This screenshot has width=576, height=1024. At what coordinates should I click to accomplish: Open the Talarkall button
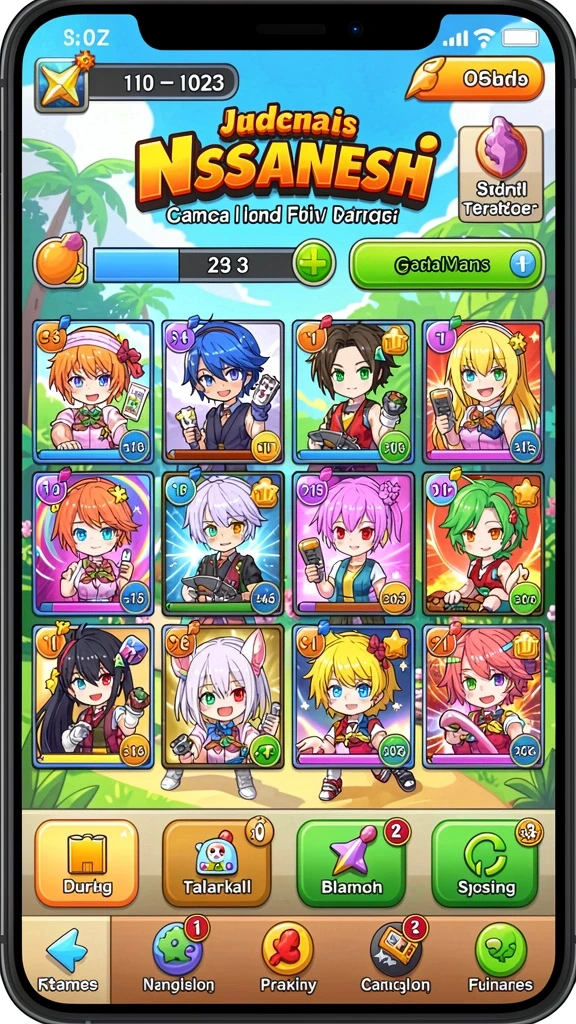click(217, 863)
